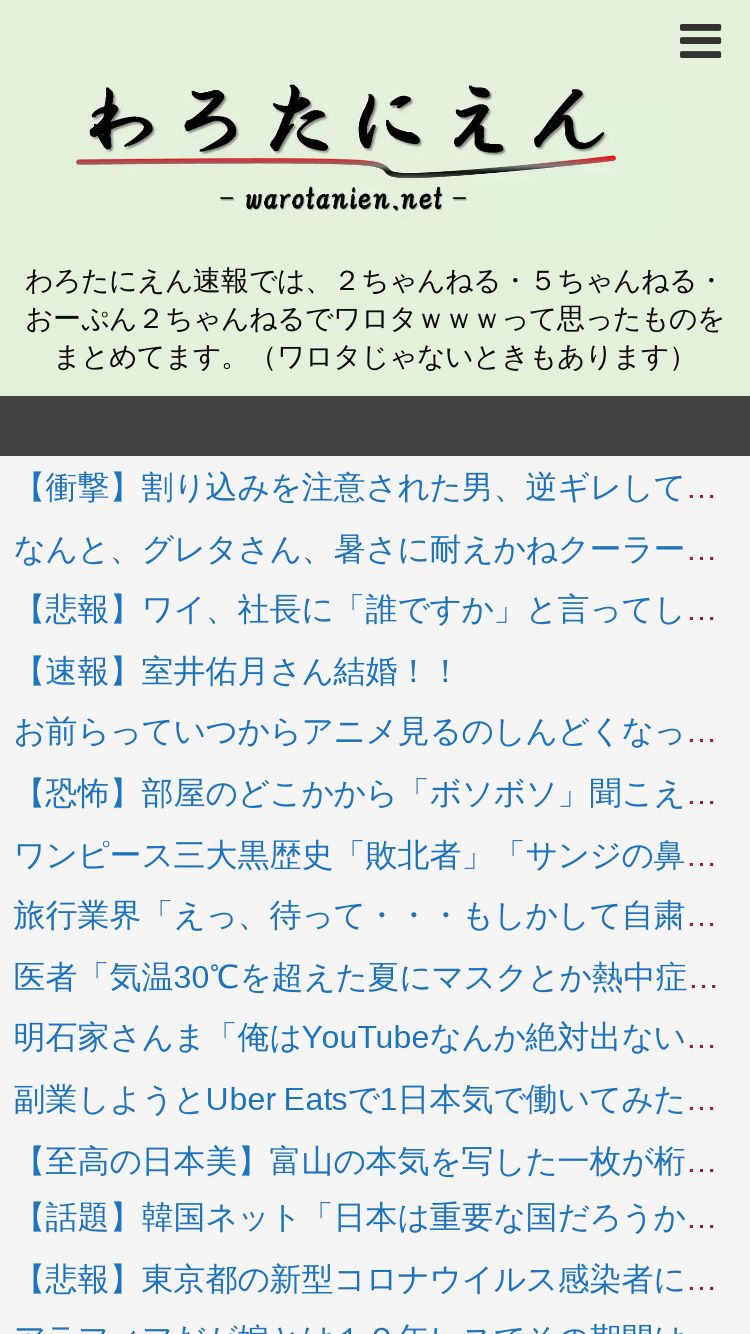
Task: Open the グレタさん クーラー article link
Action: click(x=365, y=549)
